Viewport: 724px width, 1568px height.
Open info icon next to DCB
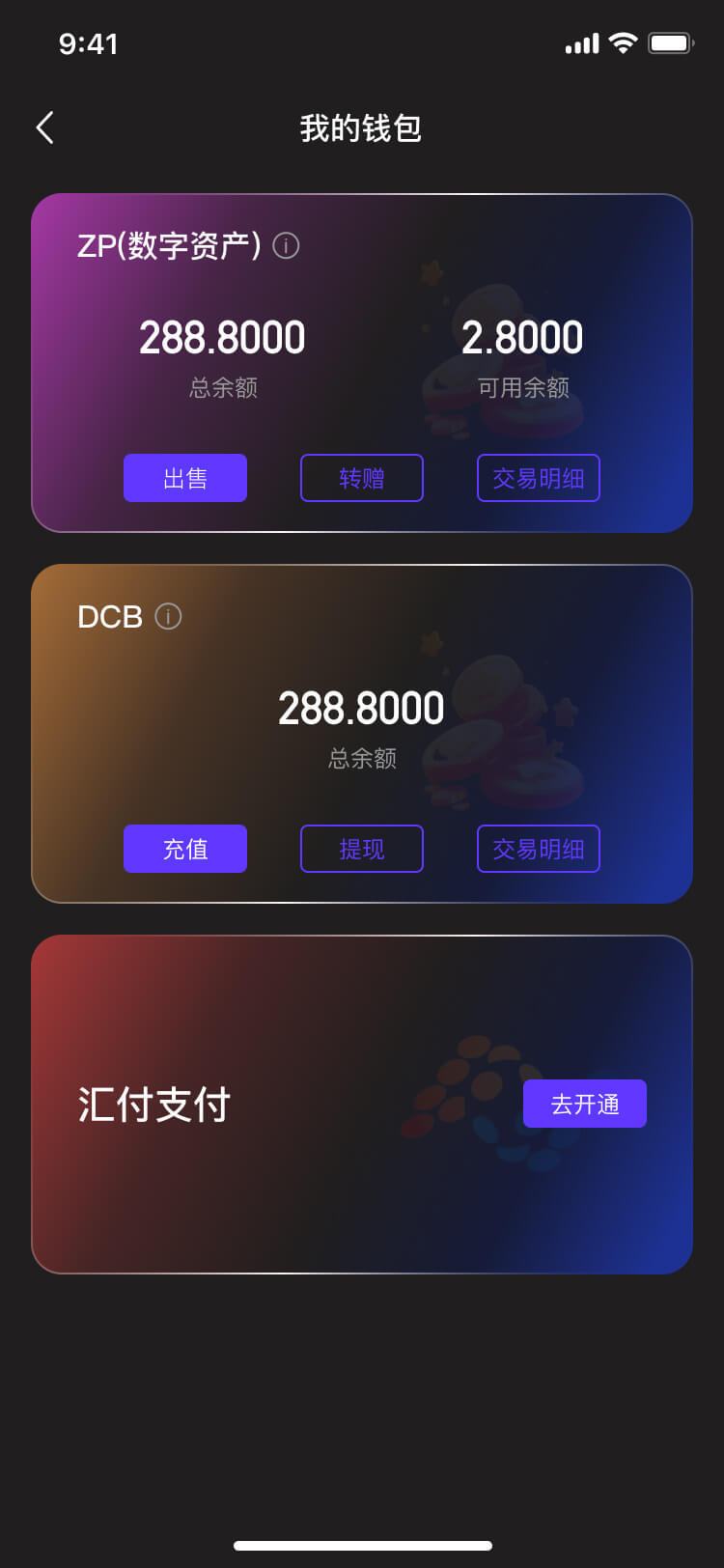(x=168, y=616)
